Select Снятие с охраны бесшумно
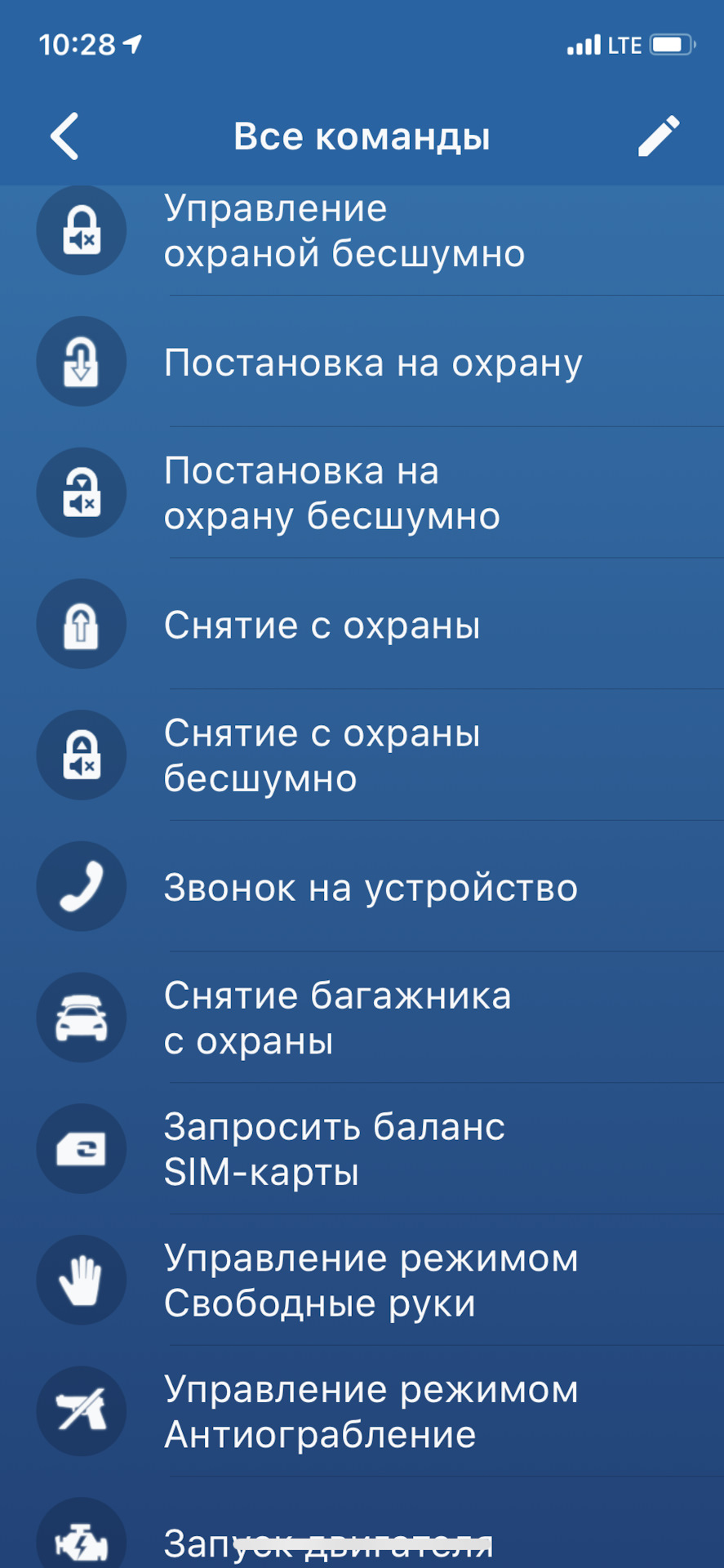 tap(322, 755)
